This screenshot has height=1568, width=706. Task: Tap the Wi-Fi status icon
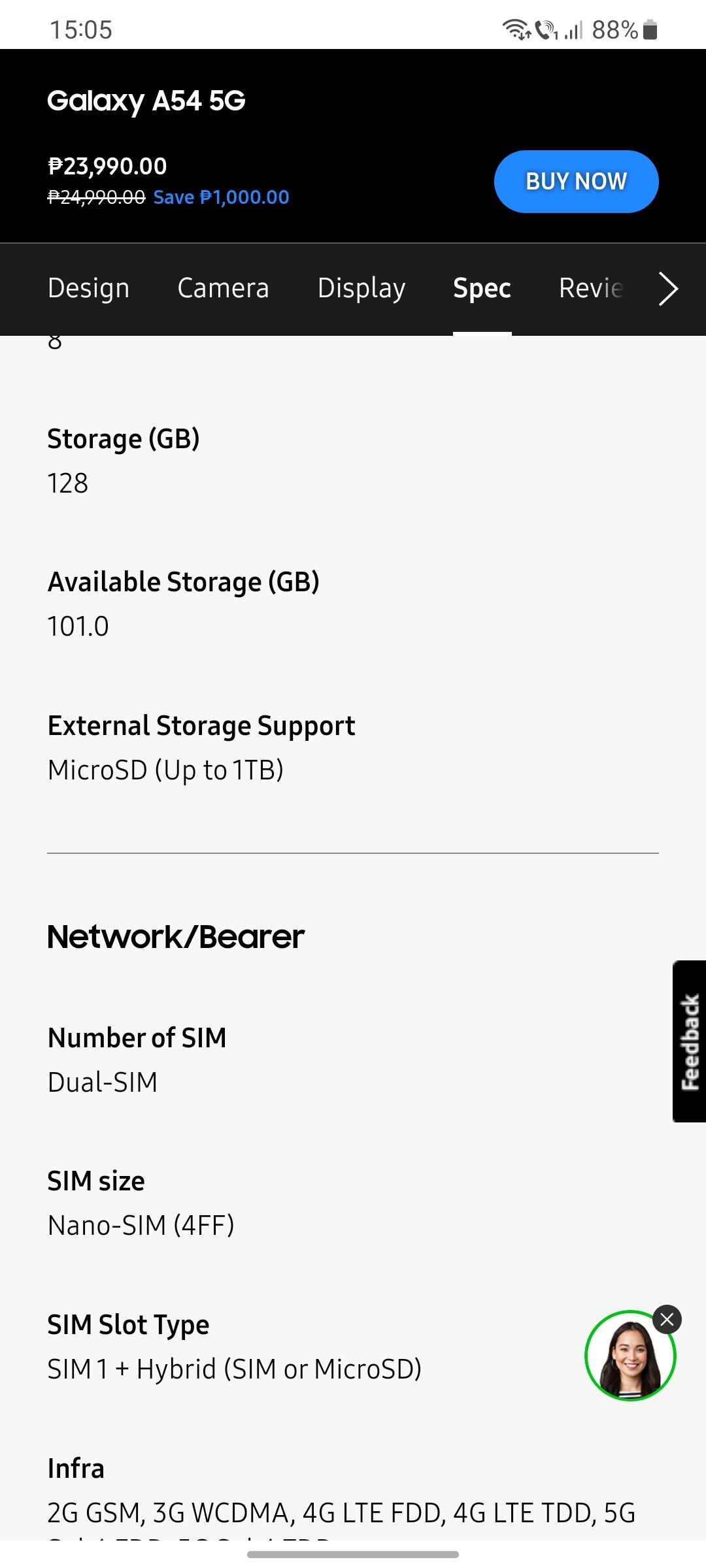pyautogui.click(x=515, y=27)
